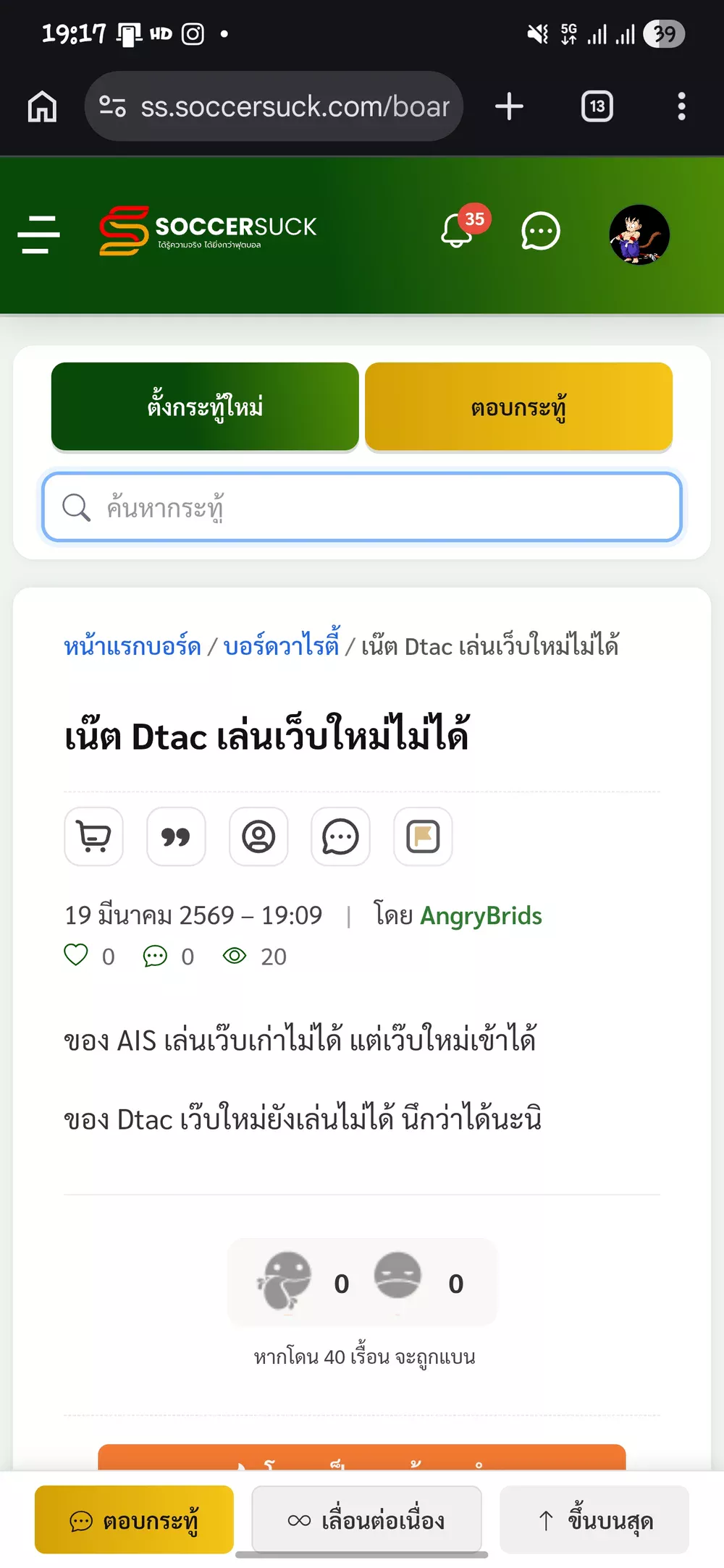Open the hamburger drawer menu
The image size is (724, 1568).
[39, 234]
